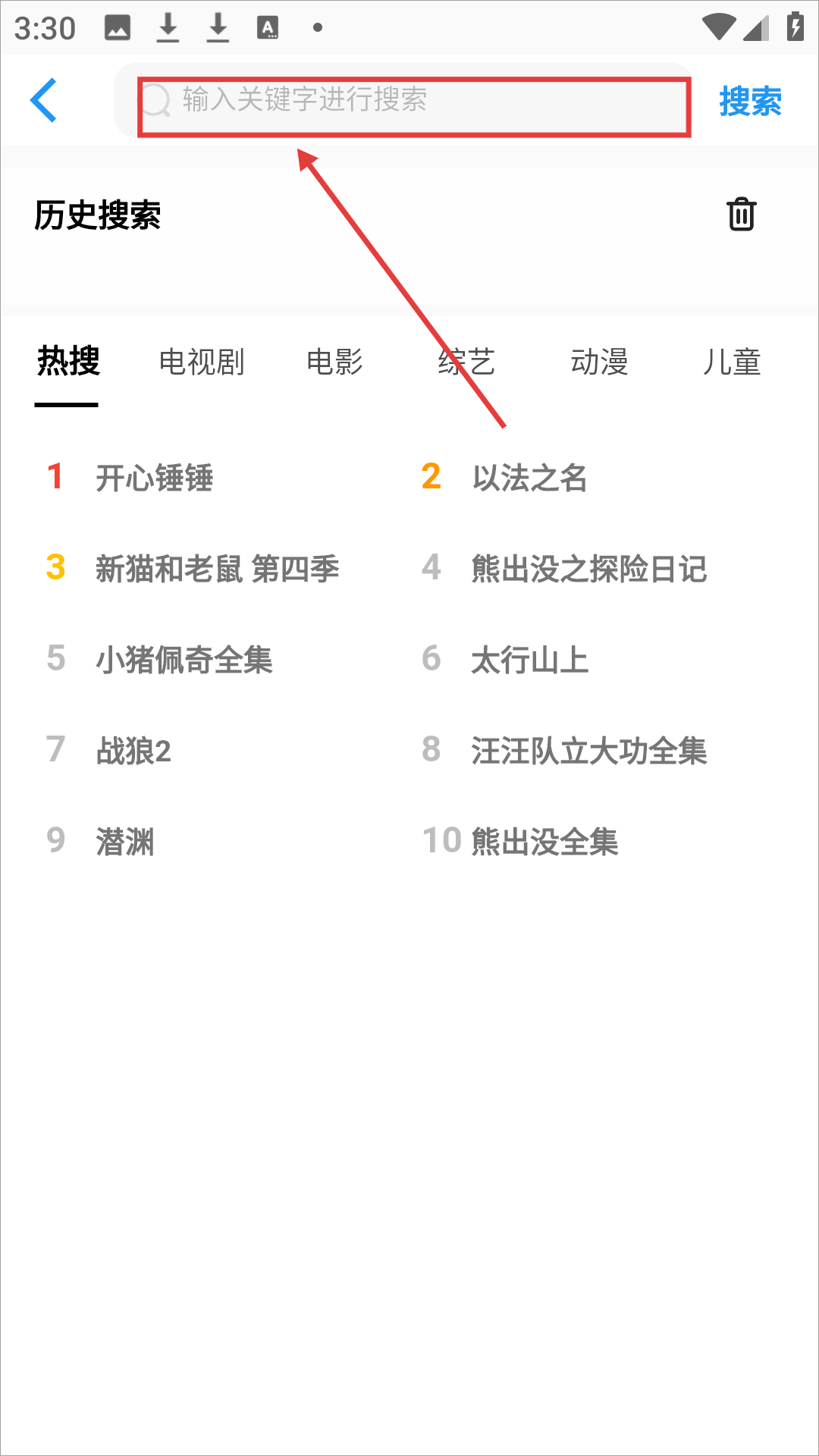Focus the keyword search field
The height and width of the screenshot is (1456, 819).
(x=413, y=100)
